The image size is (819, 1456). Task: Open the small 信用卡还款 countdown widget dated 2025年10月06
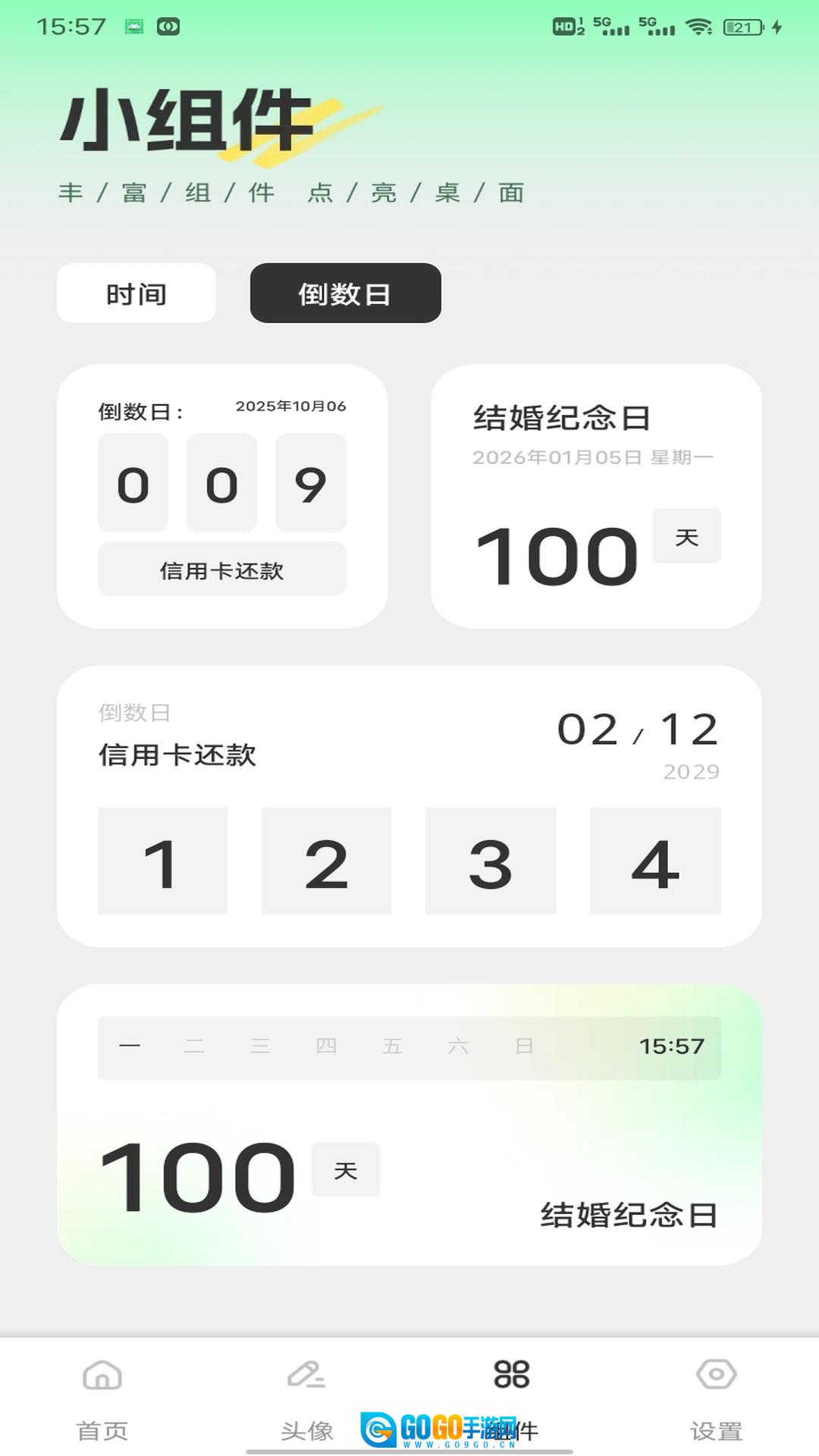(x=222, y=496)
